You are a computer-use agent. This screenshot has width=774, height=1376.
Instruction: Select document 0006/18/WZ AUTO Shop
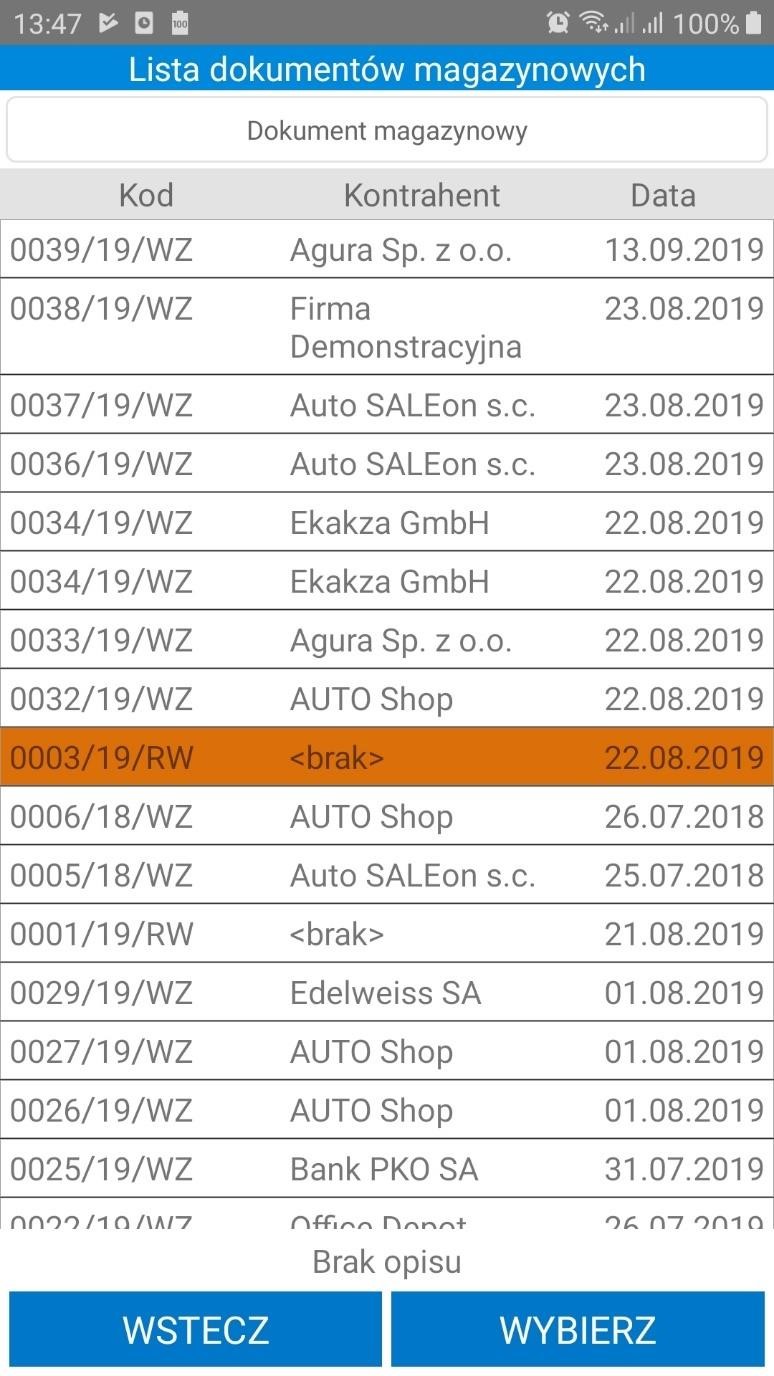coord(387,816)
